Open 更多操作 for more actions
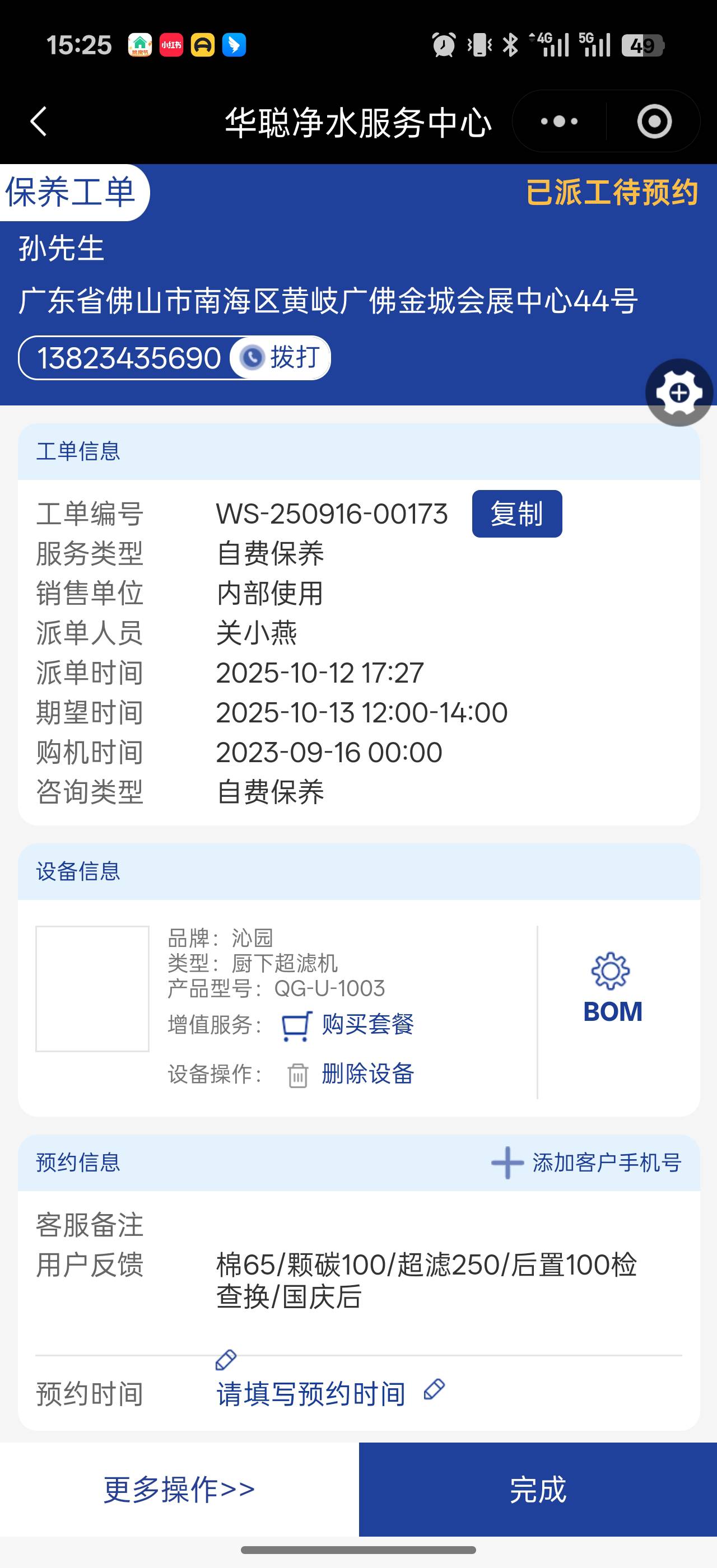This screenshot has width=717, height=1568. (x=179, y=1489)
